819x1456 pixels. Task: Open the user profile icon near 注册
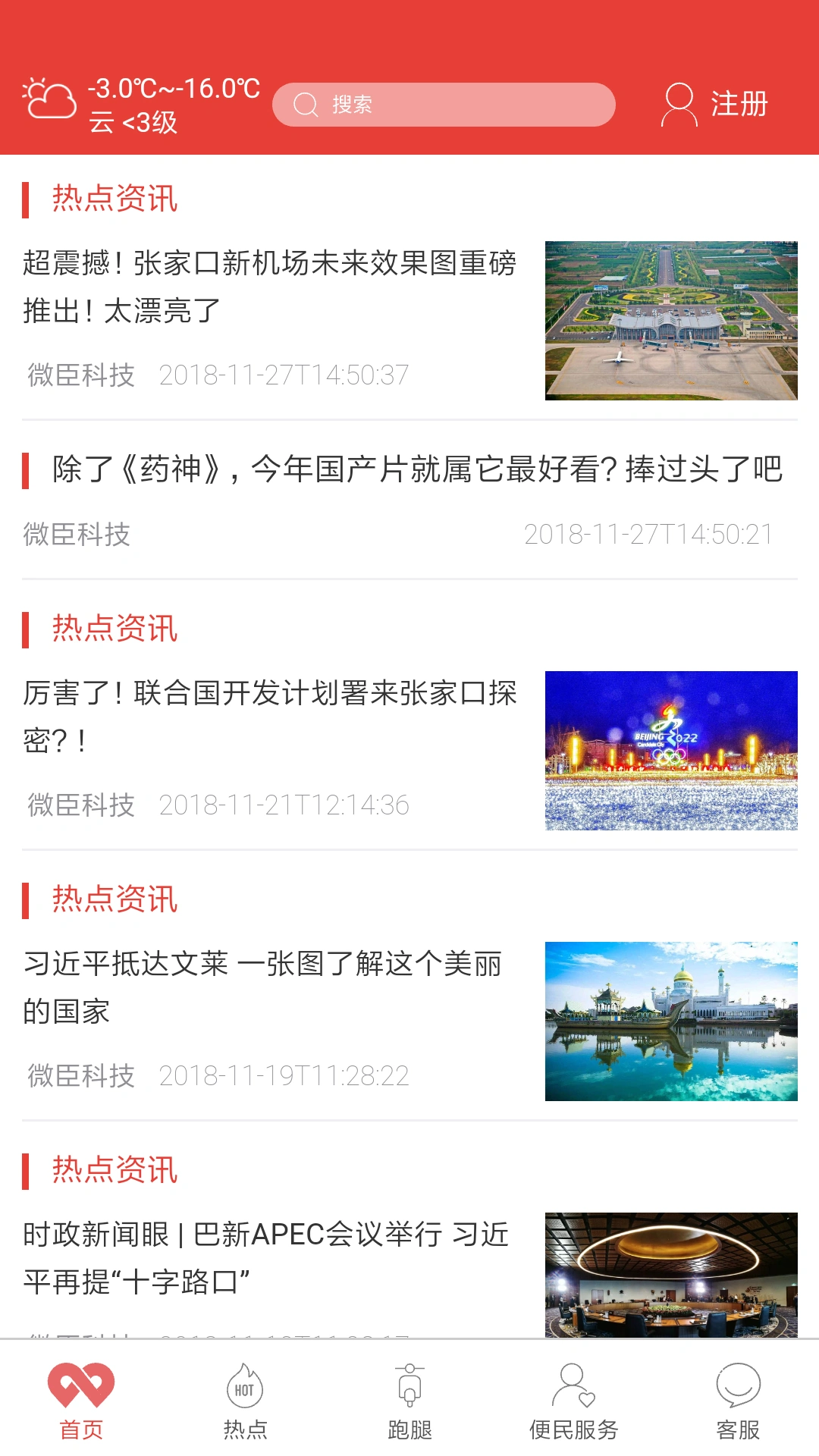point(679,105)
